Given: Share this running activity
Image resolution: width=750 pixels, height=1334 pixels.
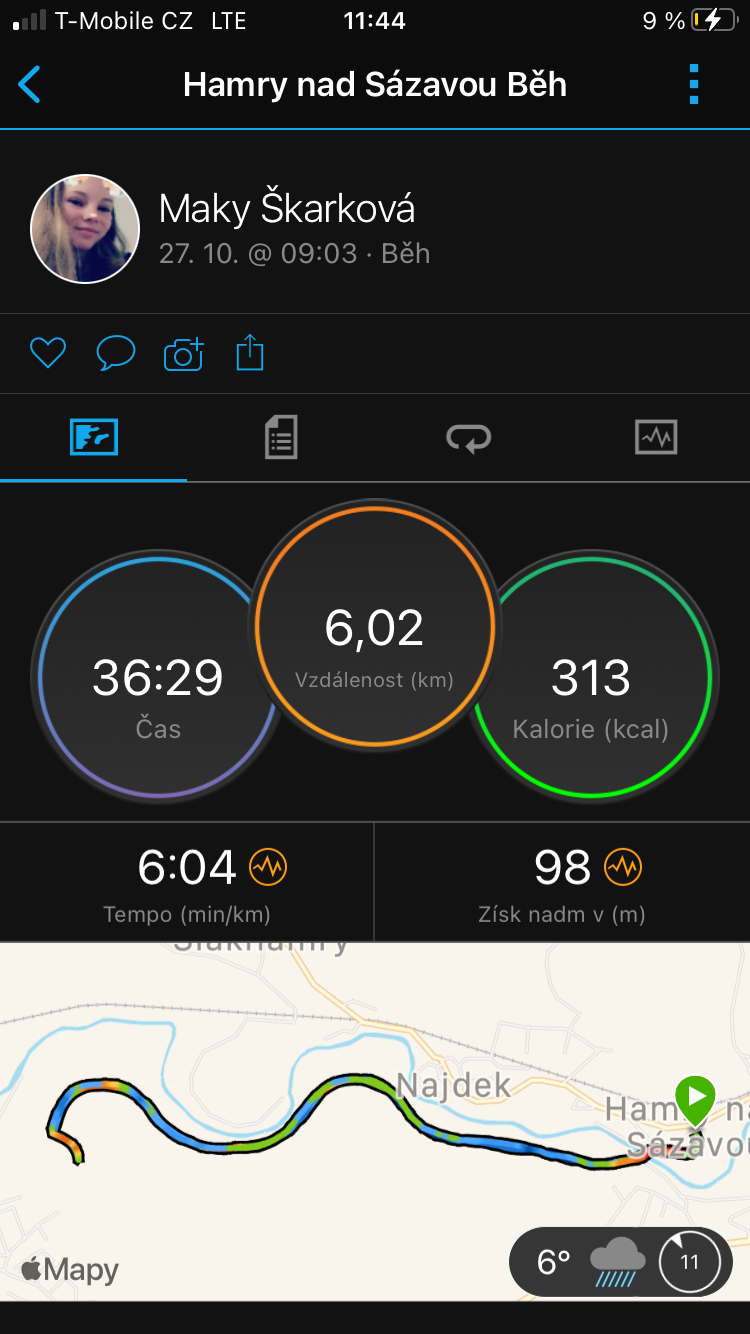Looking at the screenshot, I should [250, 353].
